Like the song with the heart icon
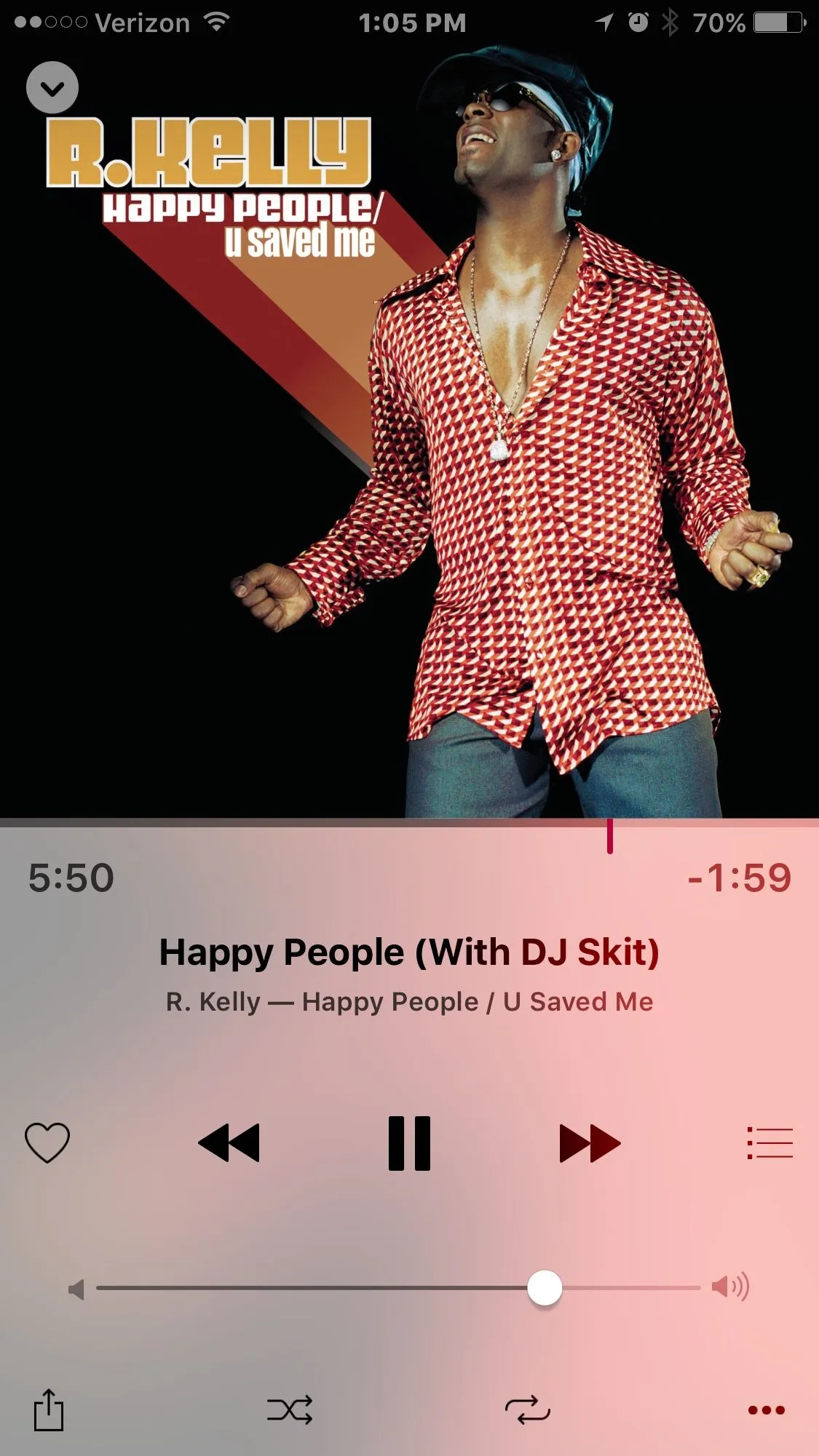This screenshot has width=819, height=1456. (x=47, y=1142)
